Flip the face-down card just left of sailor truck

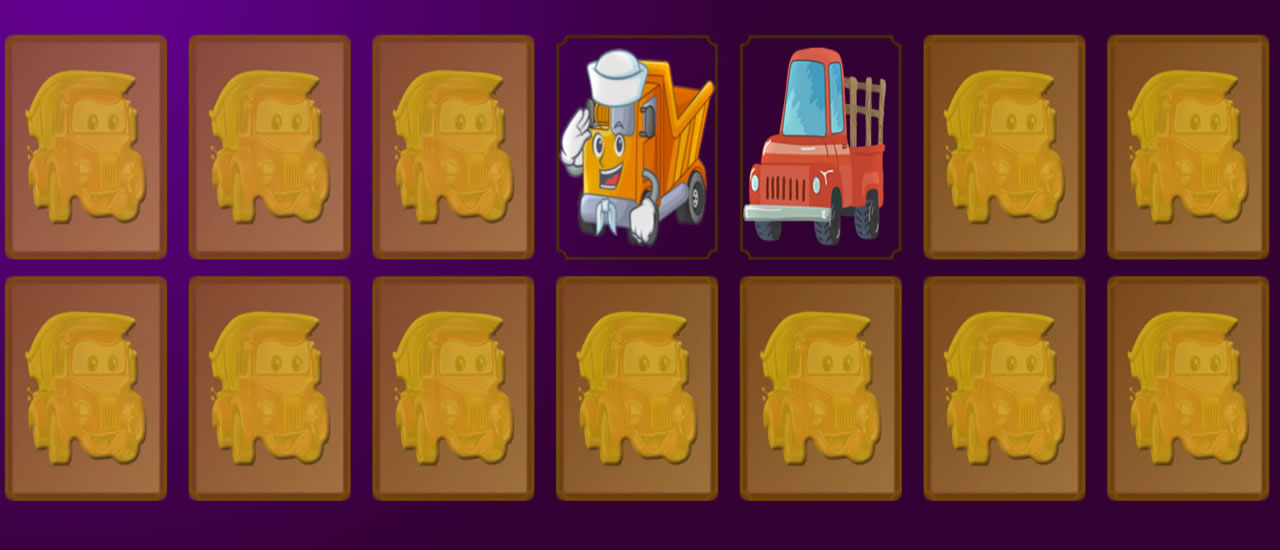pos(453,147)
